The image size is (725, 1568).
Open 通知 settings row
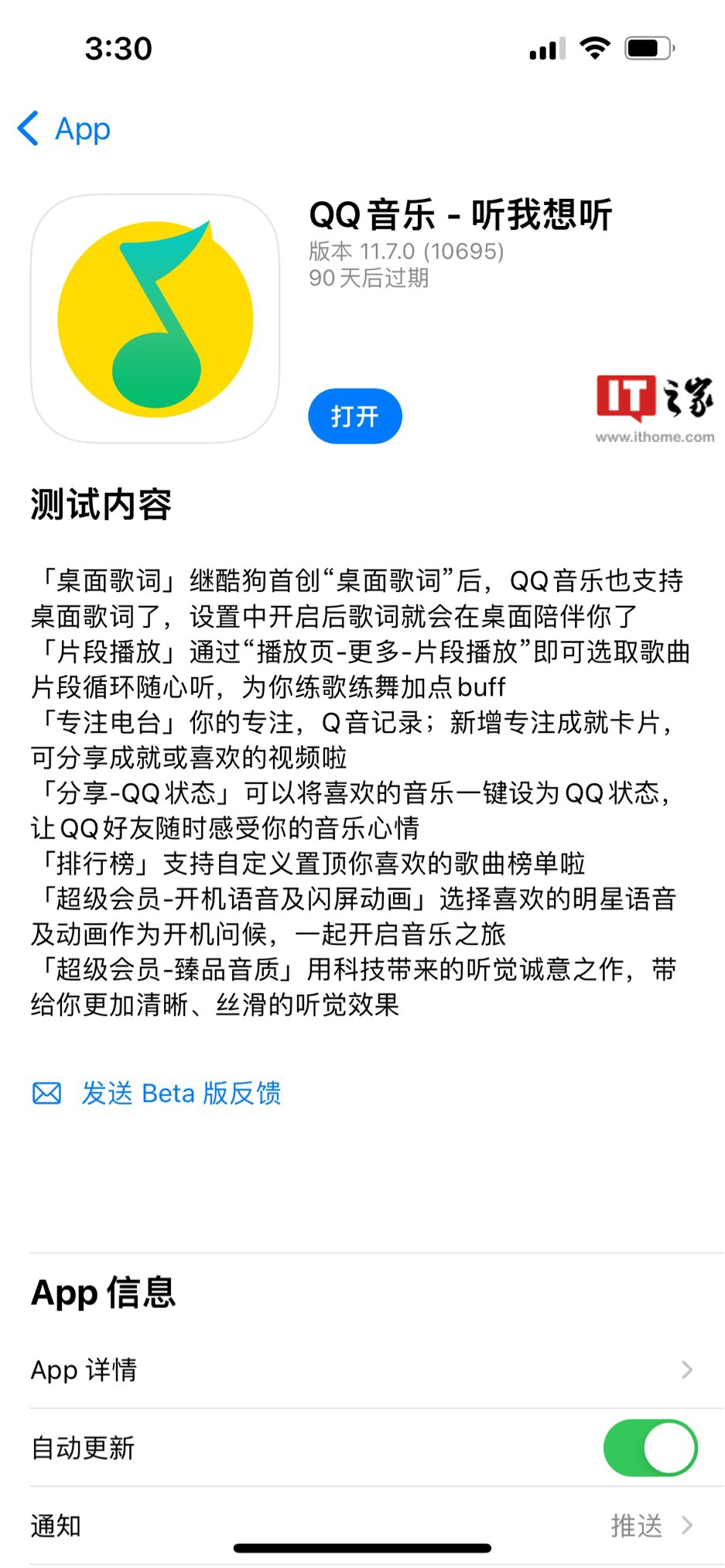pos(362,1525)
